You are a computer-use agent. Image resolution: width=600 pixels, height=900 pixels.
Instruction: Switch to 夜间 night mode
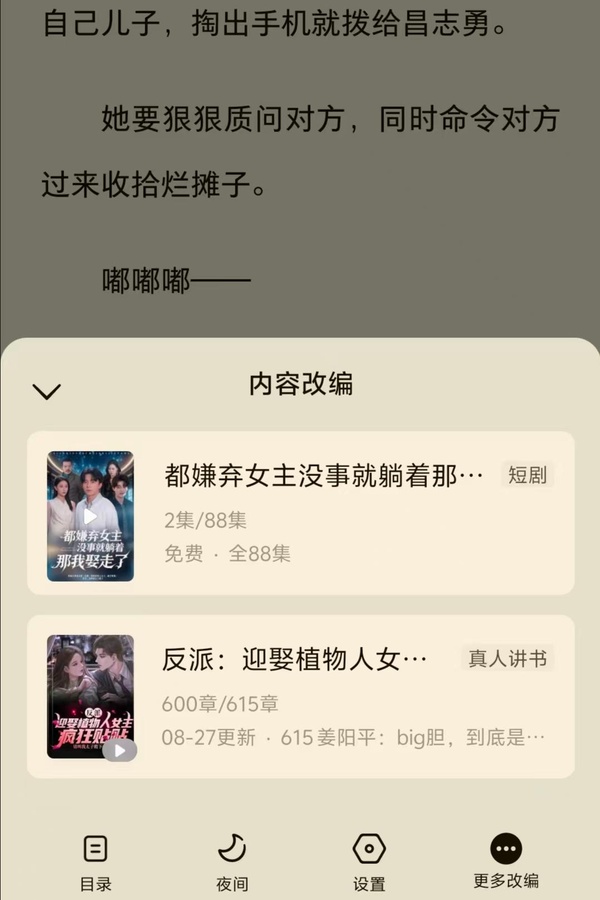click(x=232, y=861)
